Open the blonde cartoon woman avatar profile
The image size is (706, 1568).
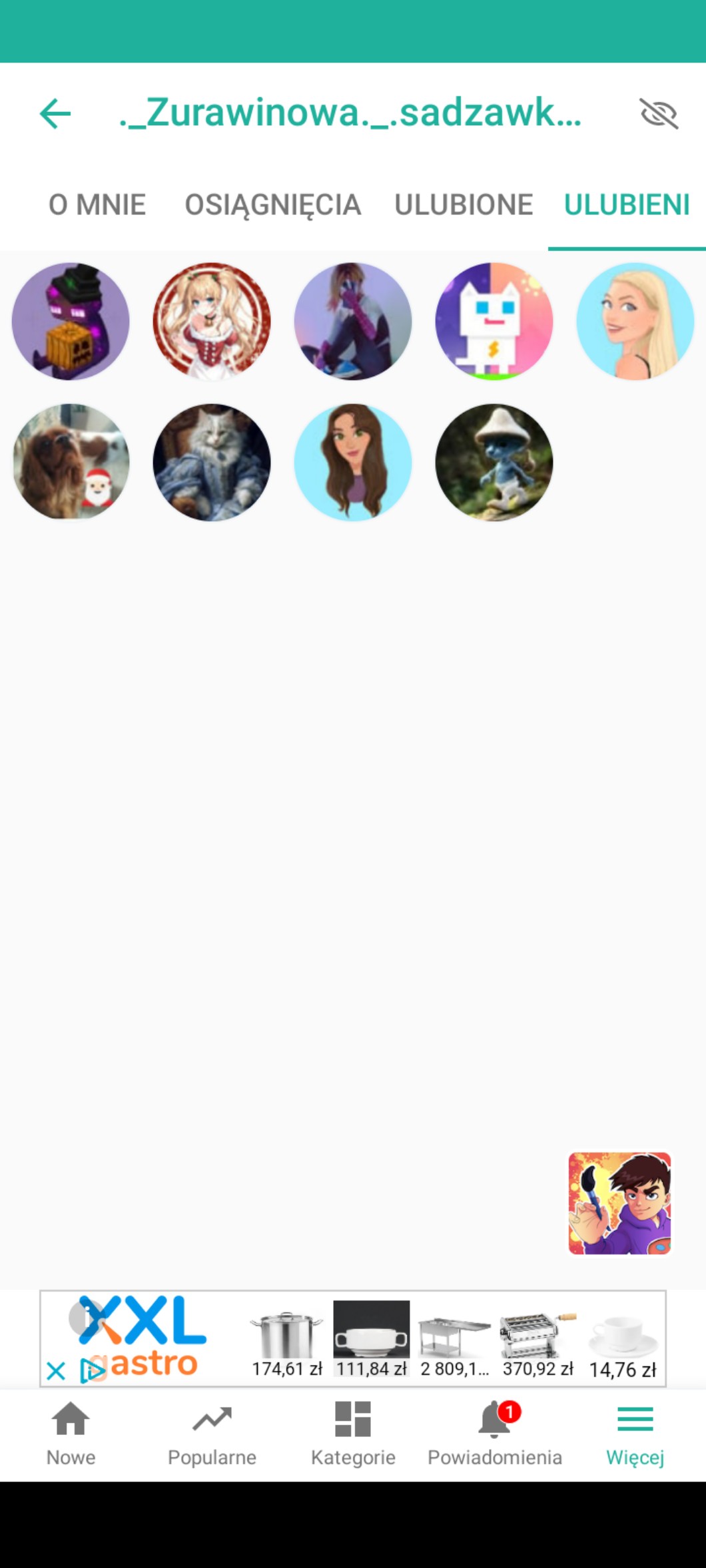(x=635, y=322)
